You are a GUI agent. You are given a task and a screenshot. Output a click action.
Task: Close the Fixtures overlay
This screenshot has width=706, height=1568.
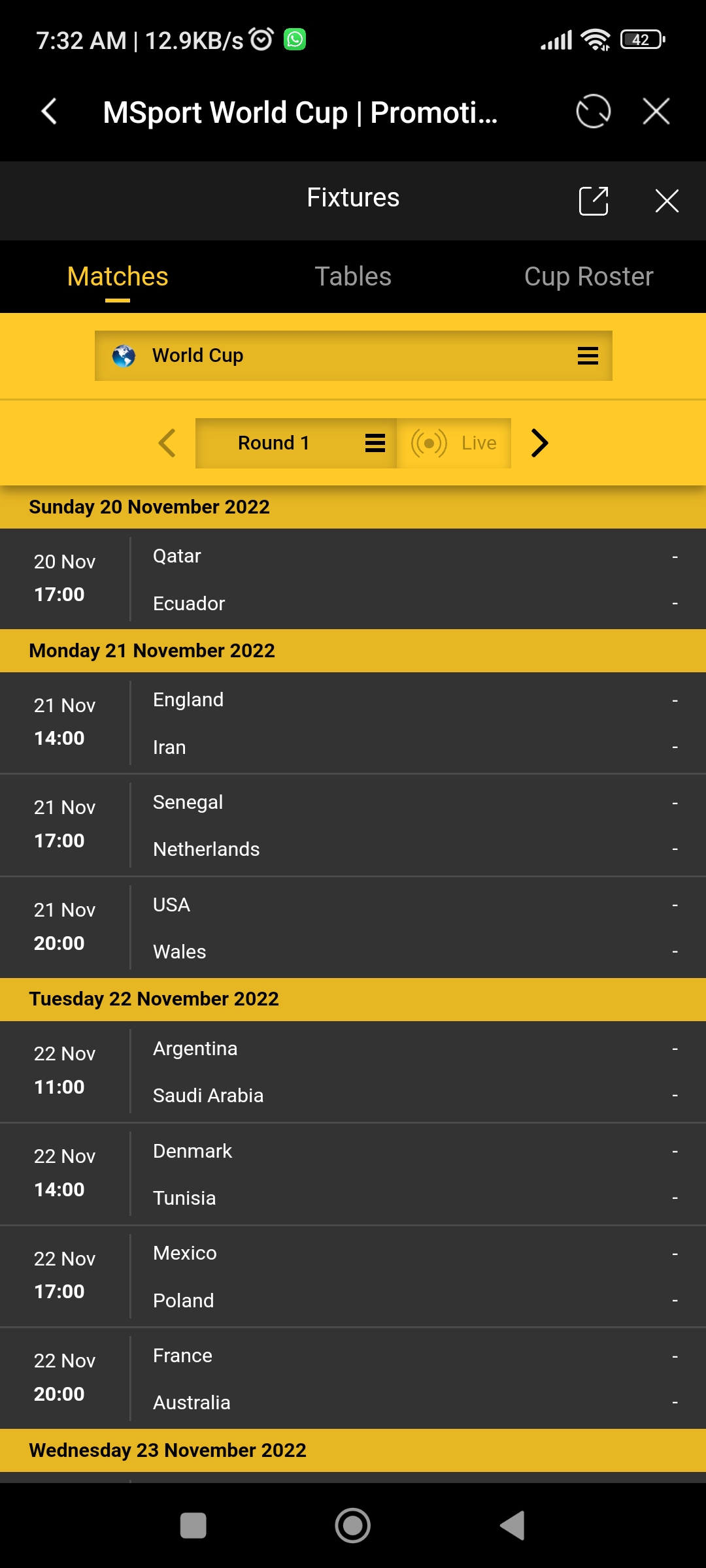point(665,201)
